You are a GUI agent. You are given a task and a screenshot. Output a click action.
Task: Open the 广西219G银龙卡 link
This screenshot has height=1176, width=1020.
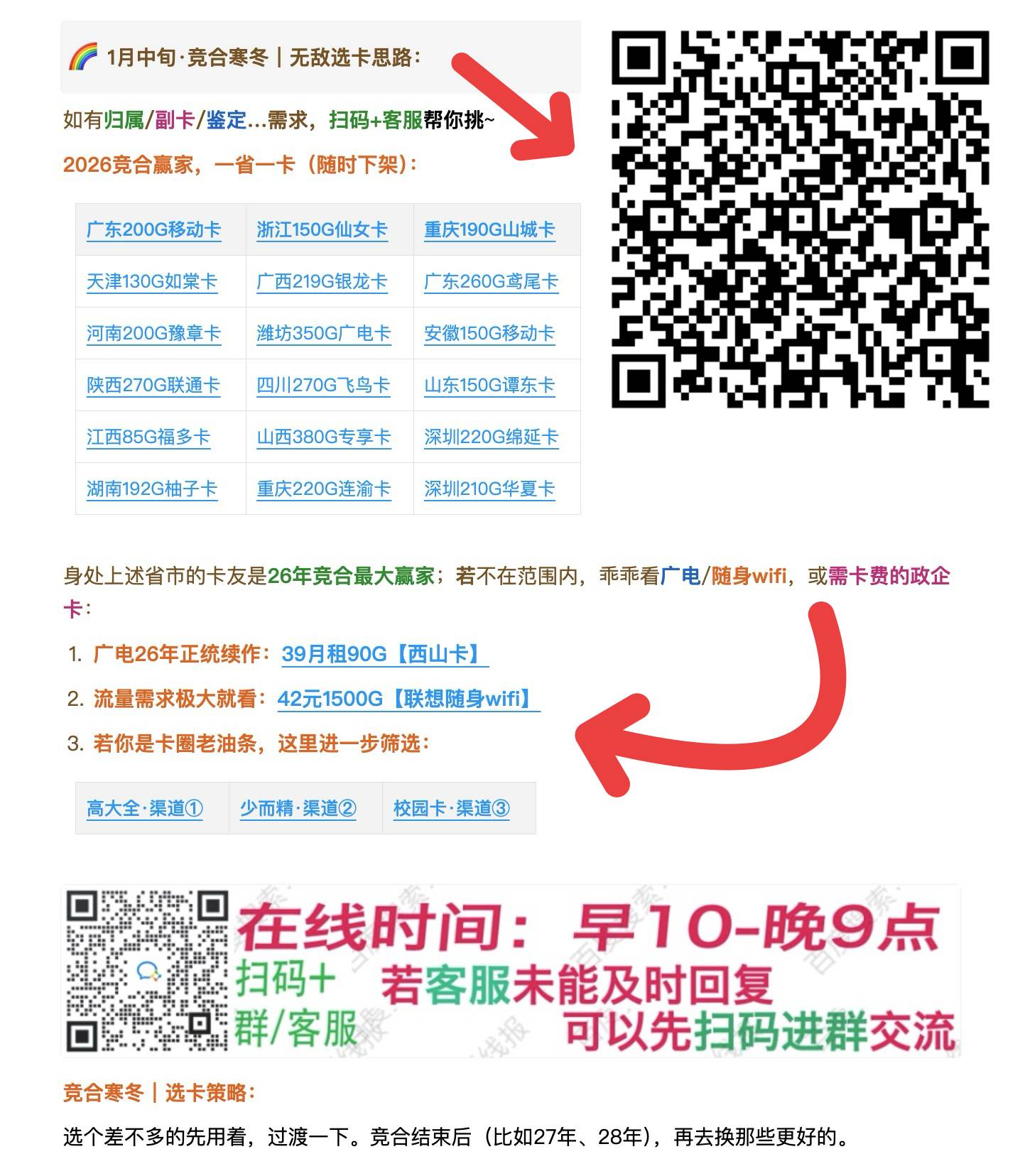click(322, 281)
